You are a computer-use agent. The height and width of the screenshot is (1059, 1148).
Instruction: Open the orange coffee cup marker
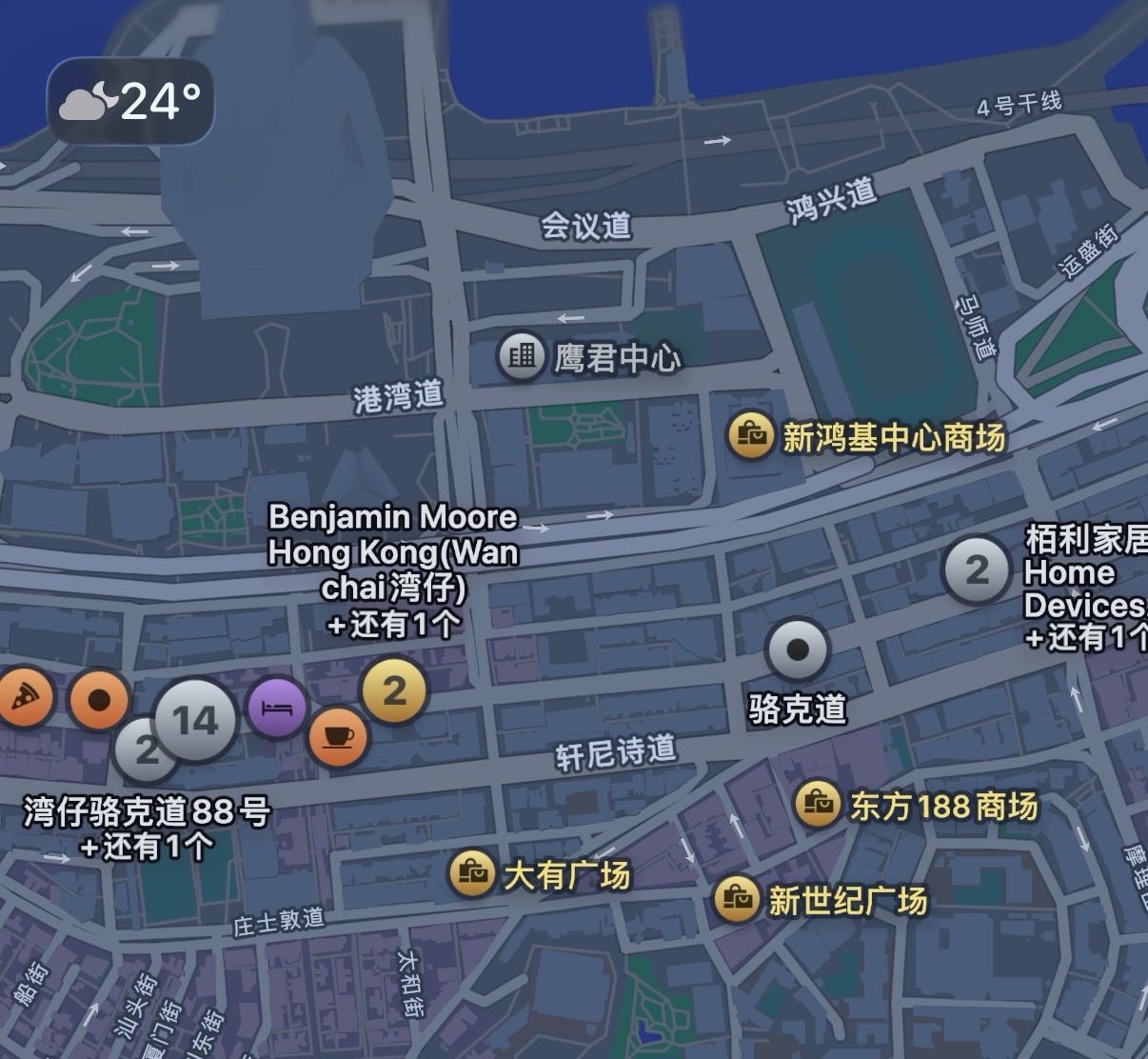coord(338,736)
